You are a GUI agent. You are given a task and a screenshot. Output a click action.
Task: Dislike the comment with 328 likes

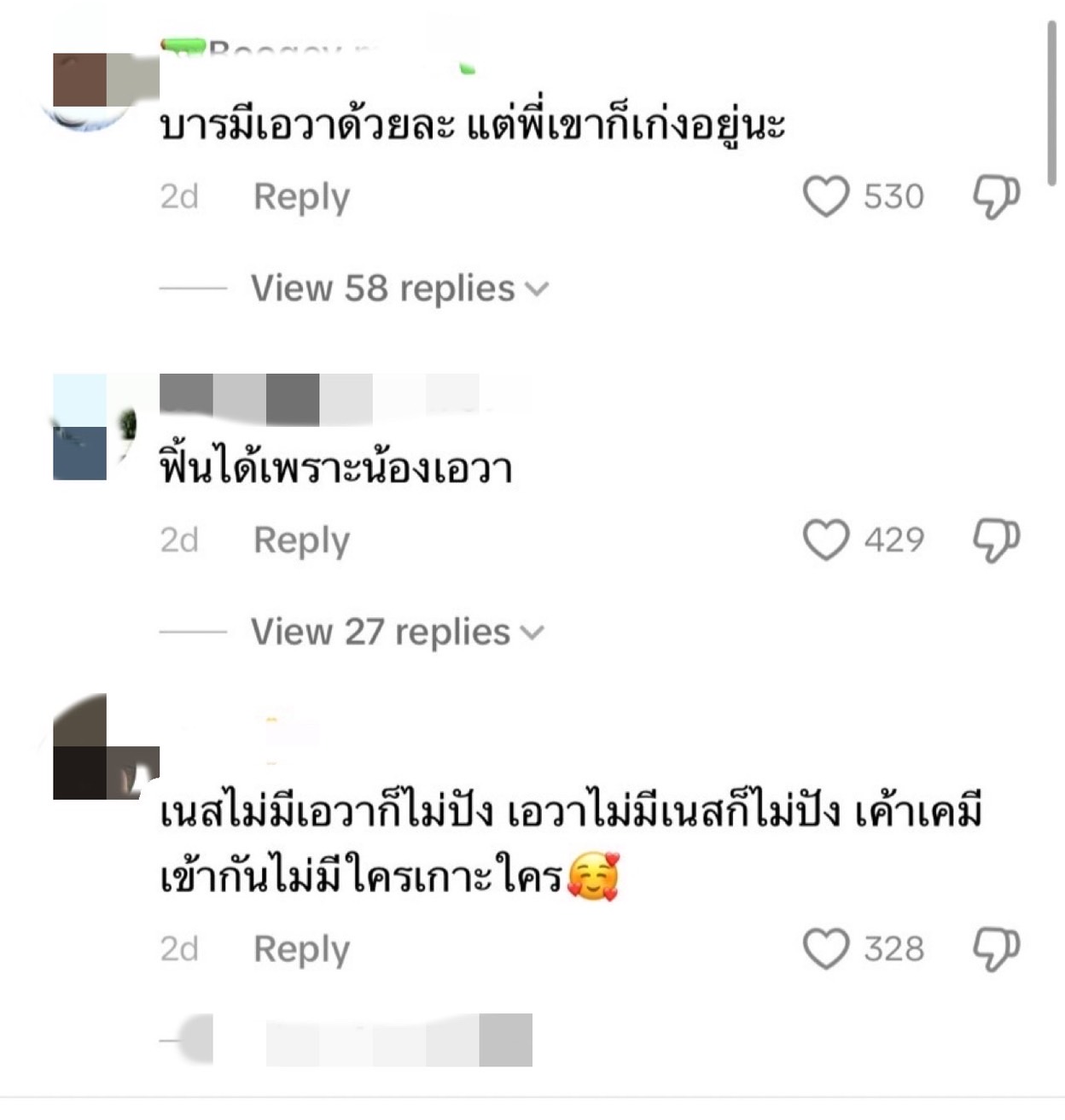tap(996, 949)
